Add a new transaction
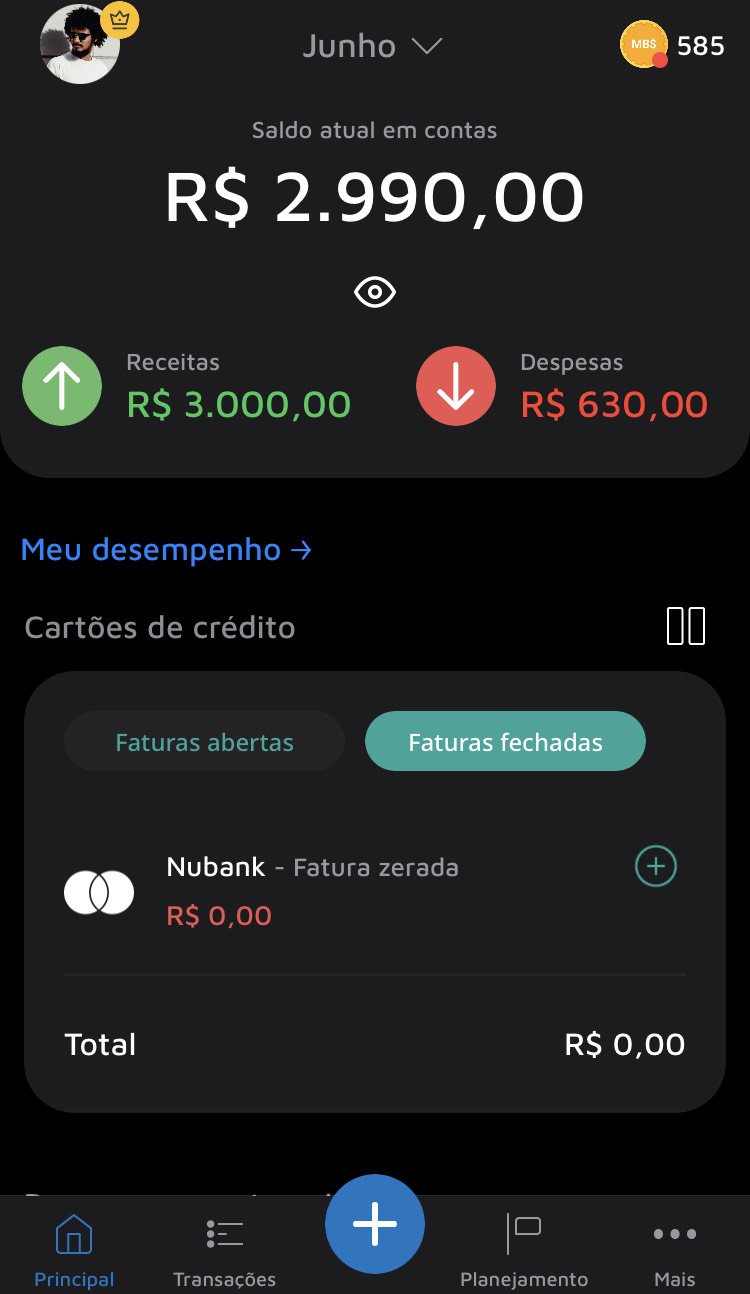Viewport: 750px width, 1294px height. point(375,1224)
